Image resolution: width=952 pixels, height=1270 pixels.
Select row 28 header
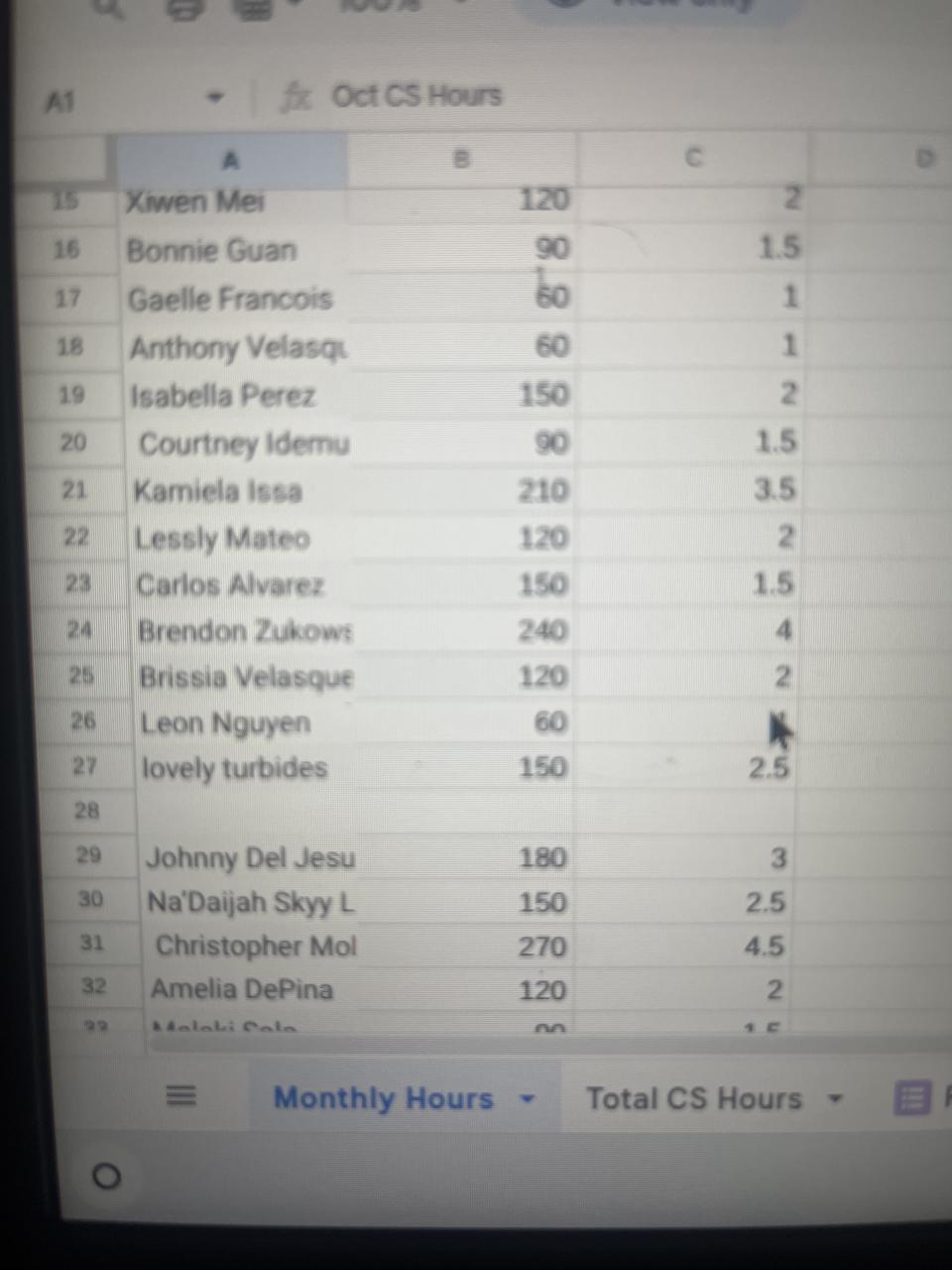86,811
